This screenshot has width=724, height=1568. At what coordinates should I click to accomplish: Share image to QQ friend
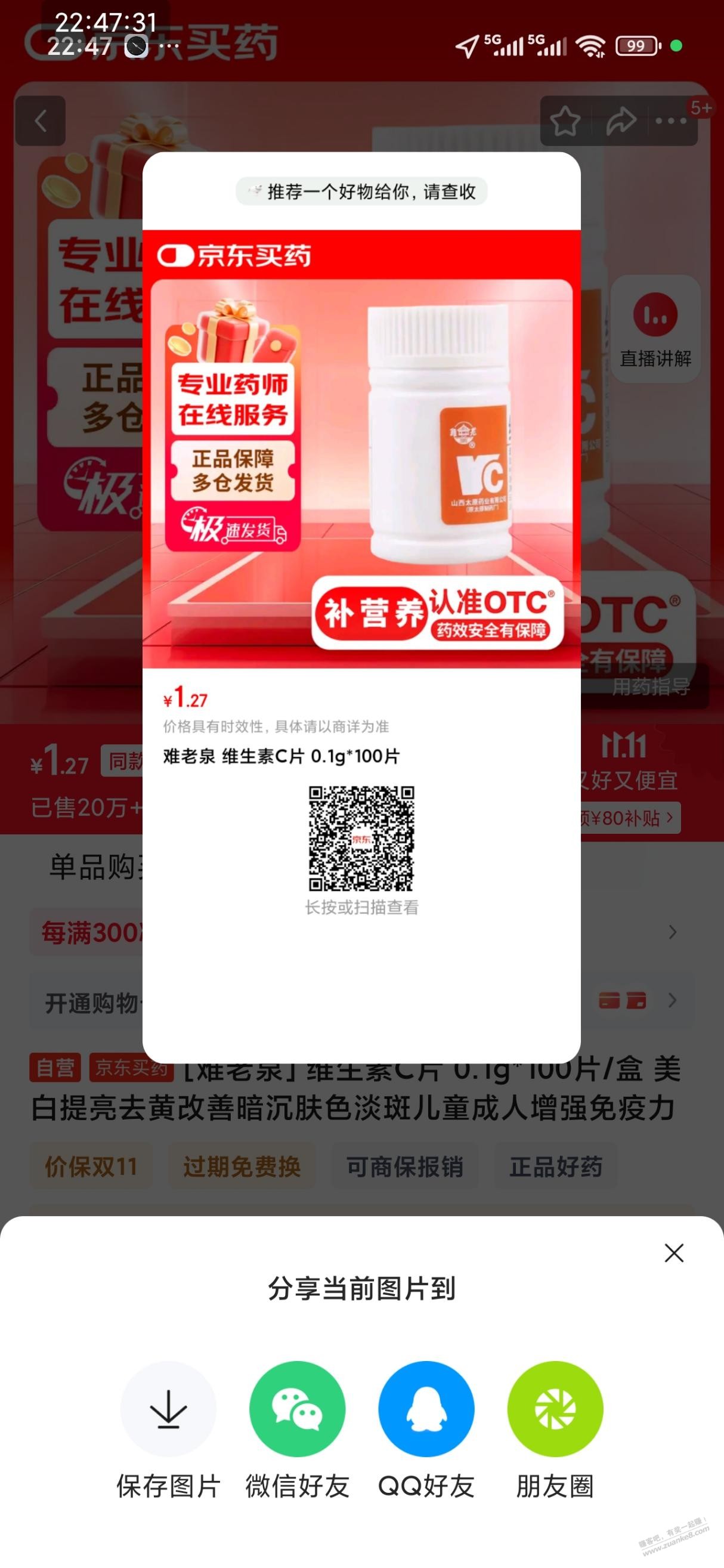[x=426, y=1409]
